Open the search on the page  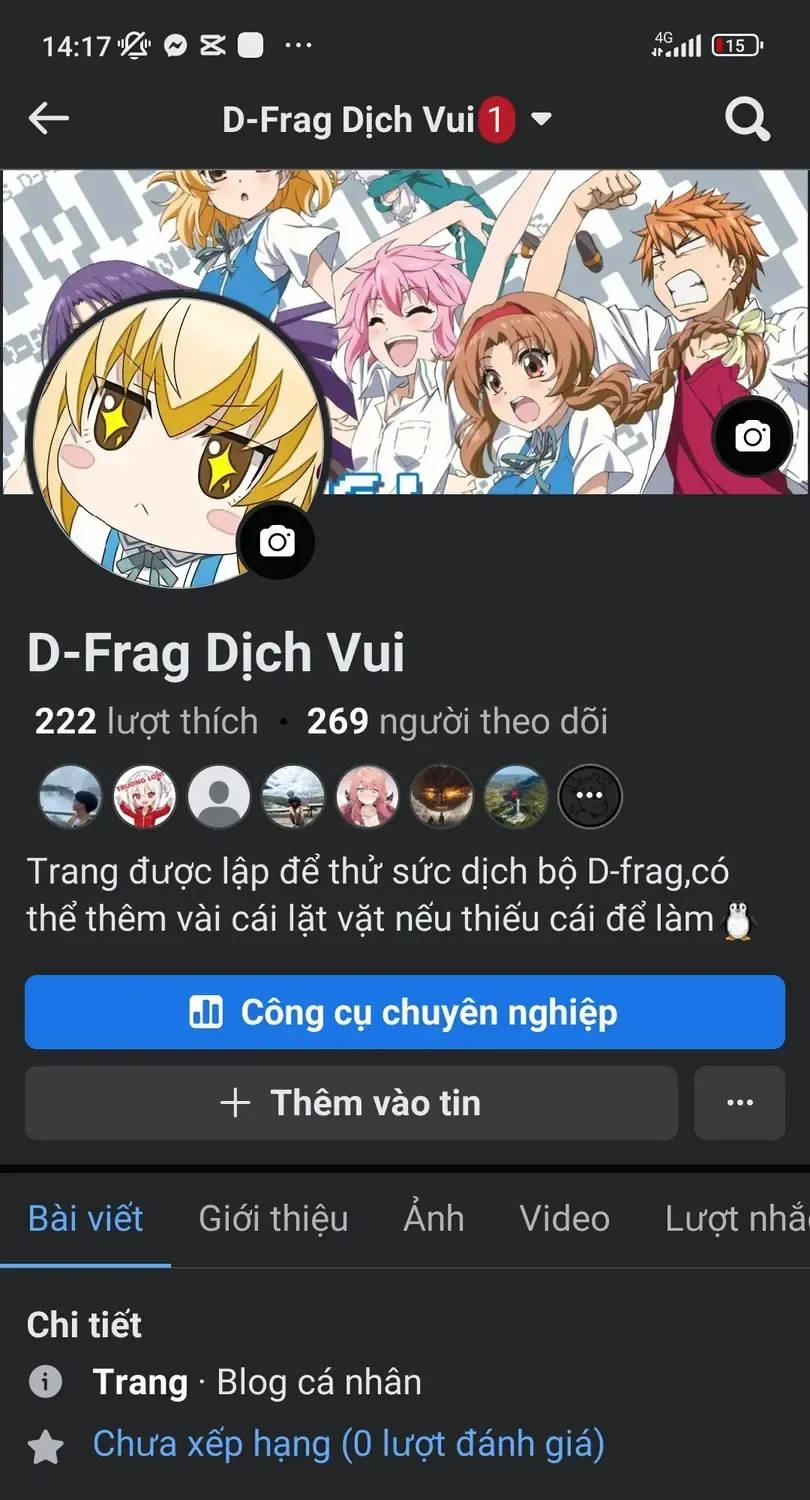point(747,118)
